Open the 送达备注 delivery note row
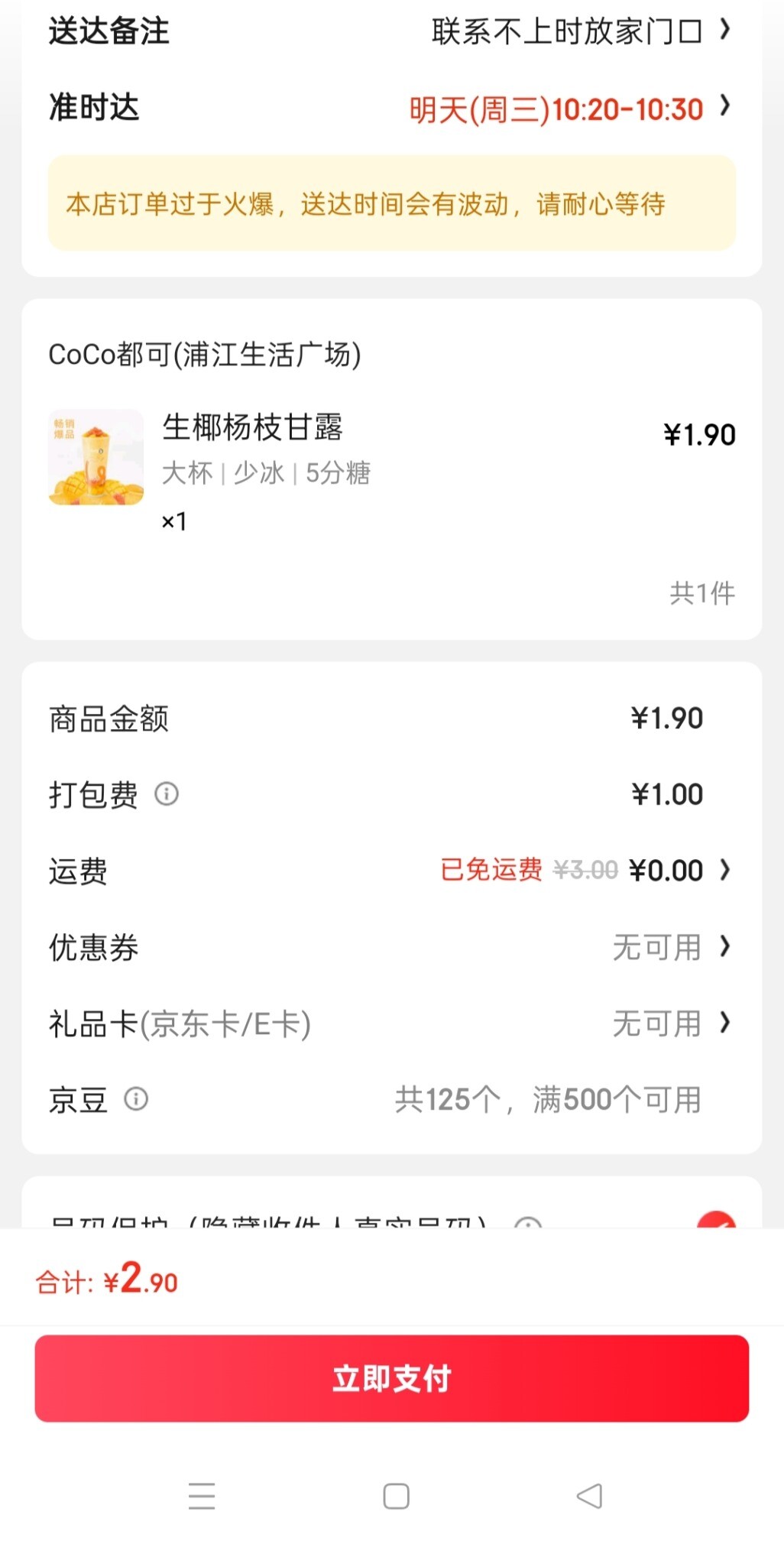Screen dimensions: 784x1544 coord(391,31)
